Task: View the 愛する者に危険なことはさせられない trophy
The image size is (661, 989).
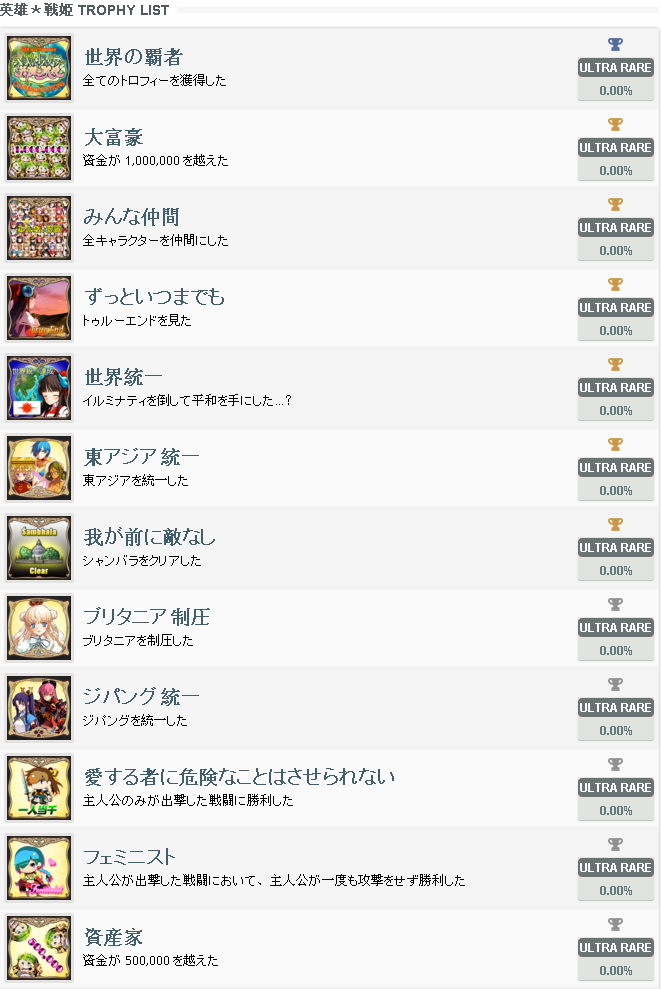Action: [x=239, y=777]
